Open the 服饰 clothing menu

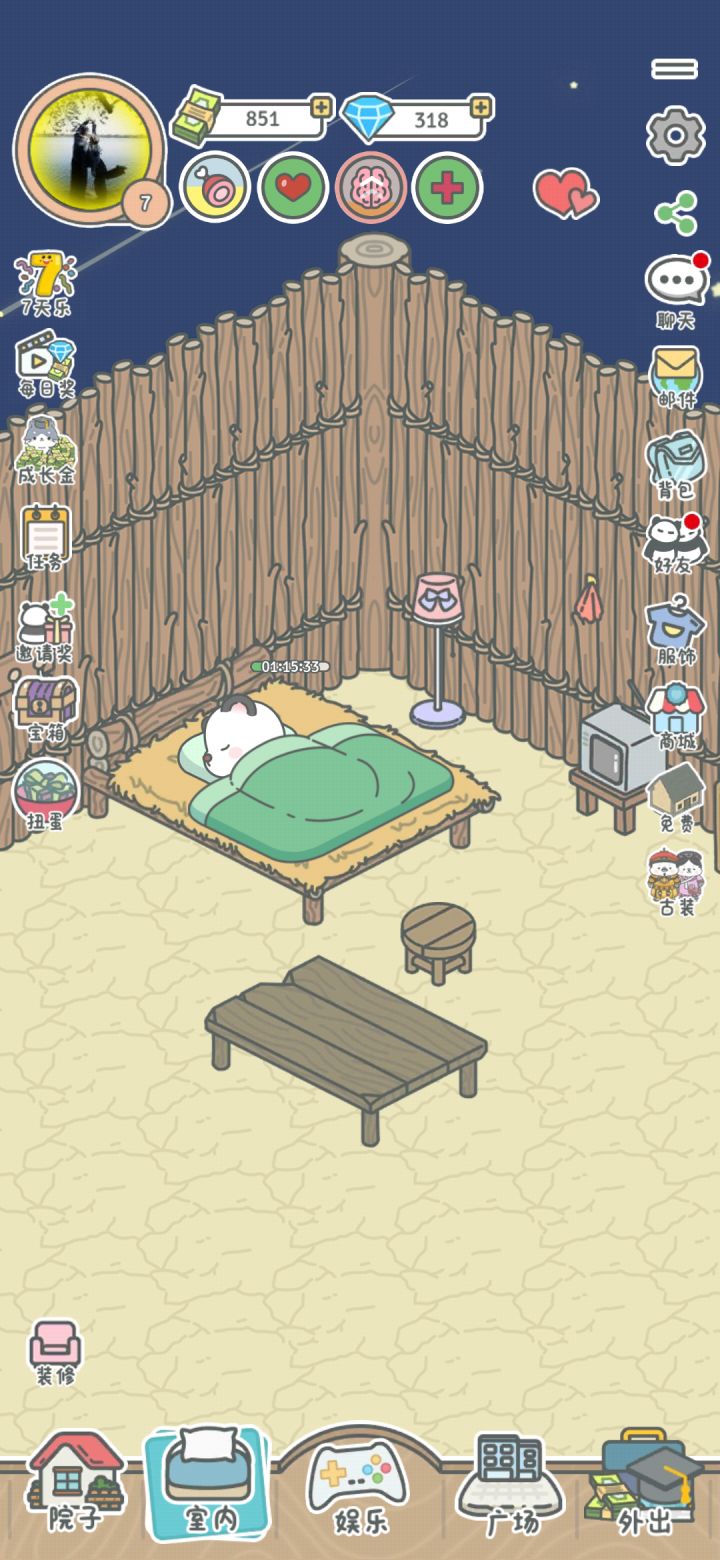(676, 630)
